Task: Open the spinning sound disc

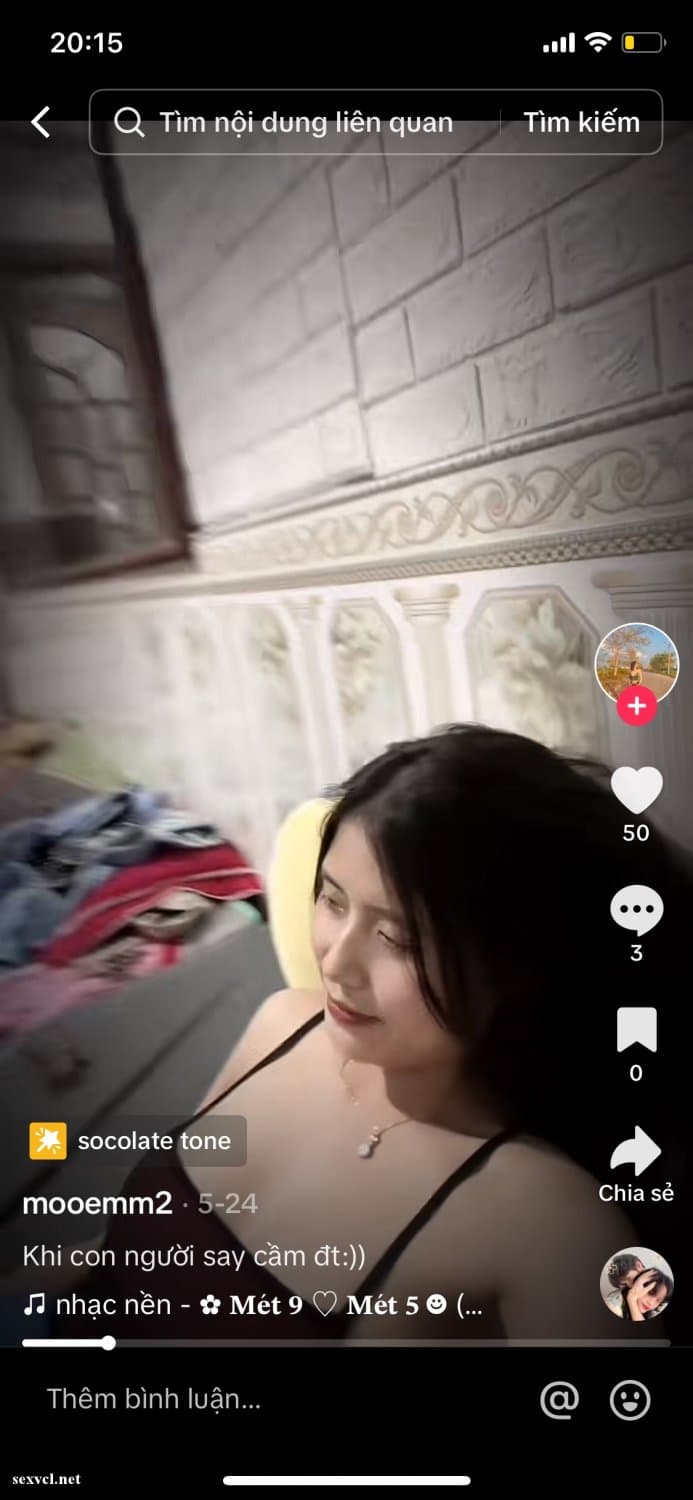Action: click(x=636, y=1284)
